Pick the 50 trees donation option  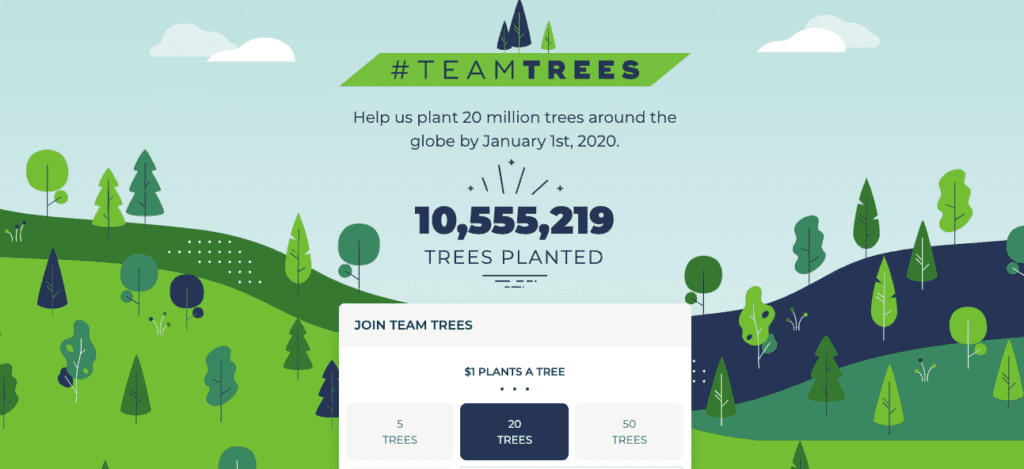[x=628, y=431]
